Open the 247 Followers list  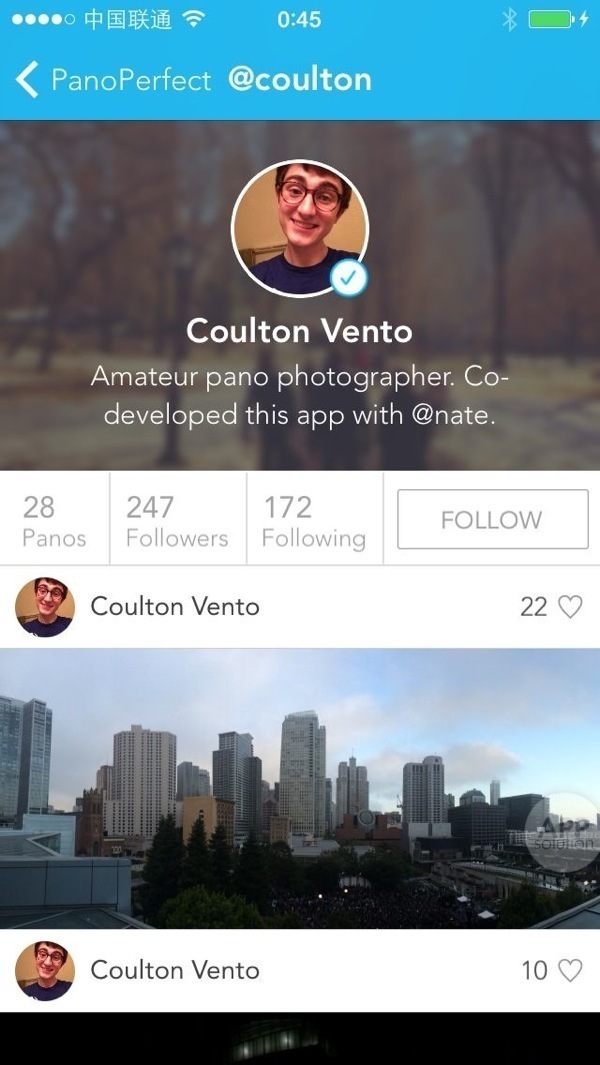pyautogui.click(x=177, y=520)
